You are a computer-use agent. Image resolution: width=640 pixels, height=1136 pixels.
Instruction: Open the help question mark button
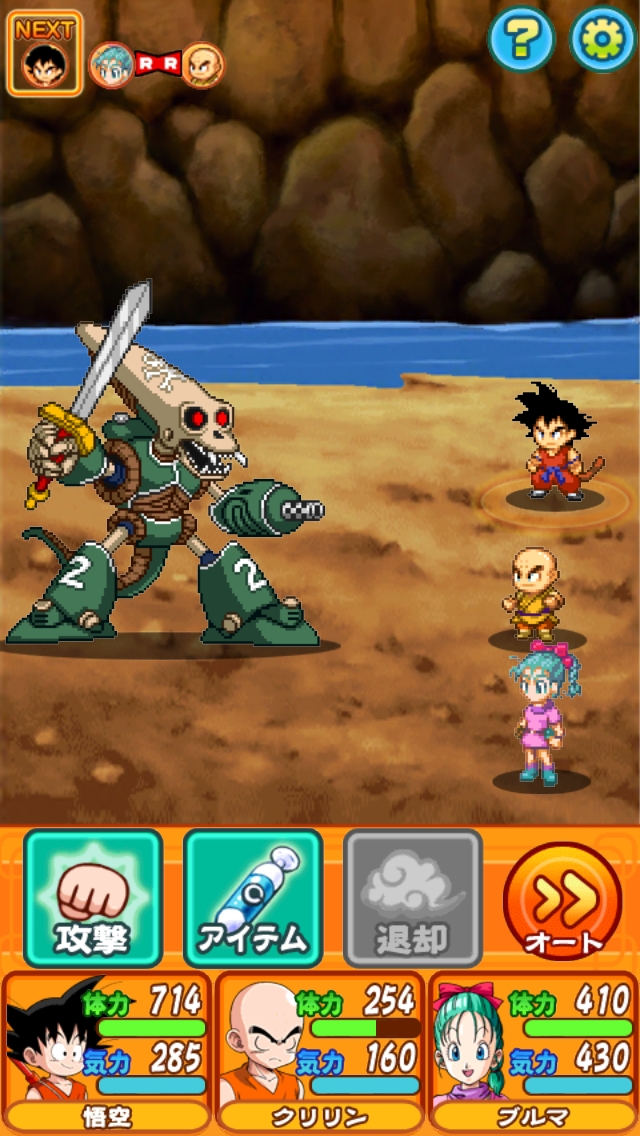[x=521, y=39]
